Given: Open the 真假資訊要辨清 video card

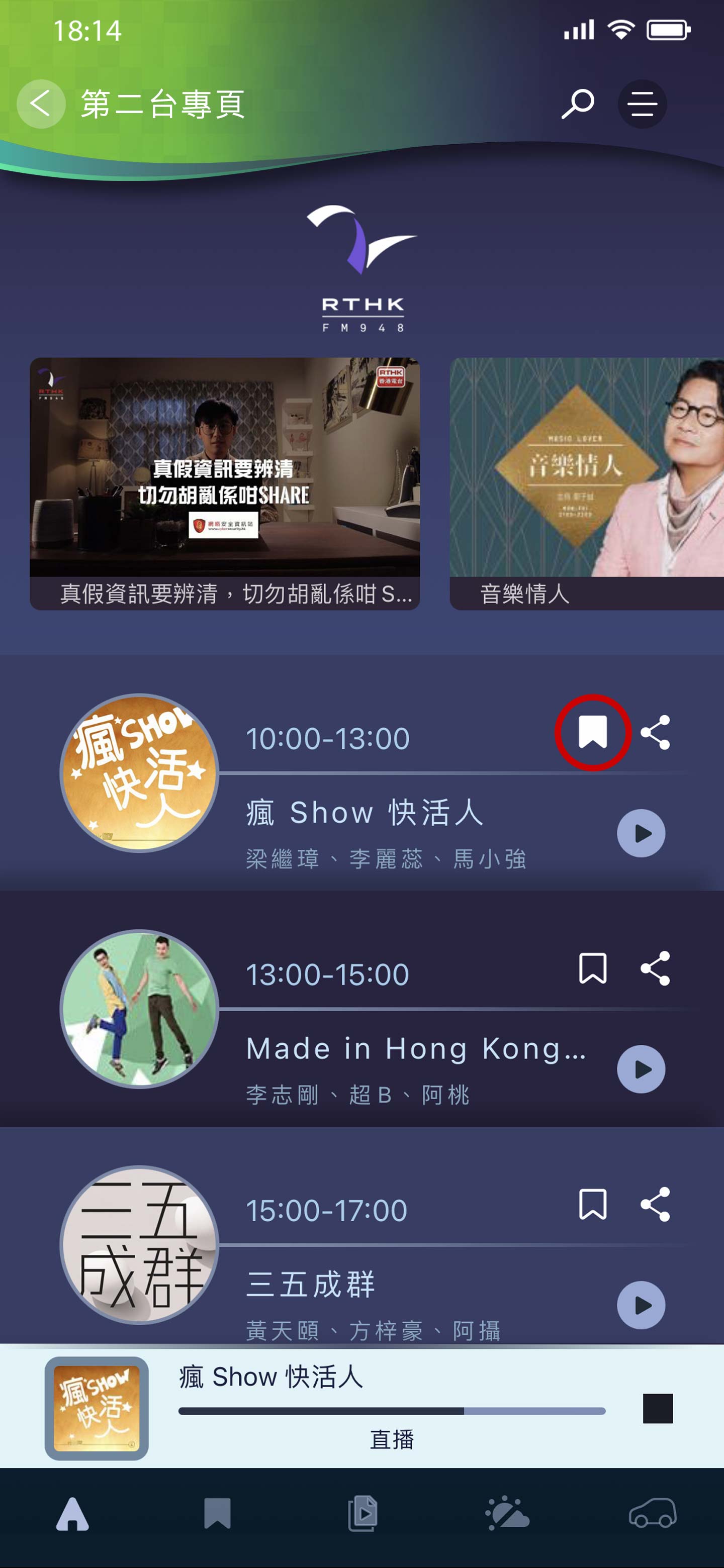Looking at the screenshot, I should click(x=225, y=482).
